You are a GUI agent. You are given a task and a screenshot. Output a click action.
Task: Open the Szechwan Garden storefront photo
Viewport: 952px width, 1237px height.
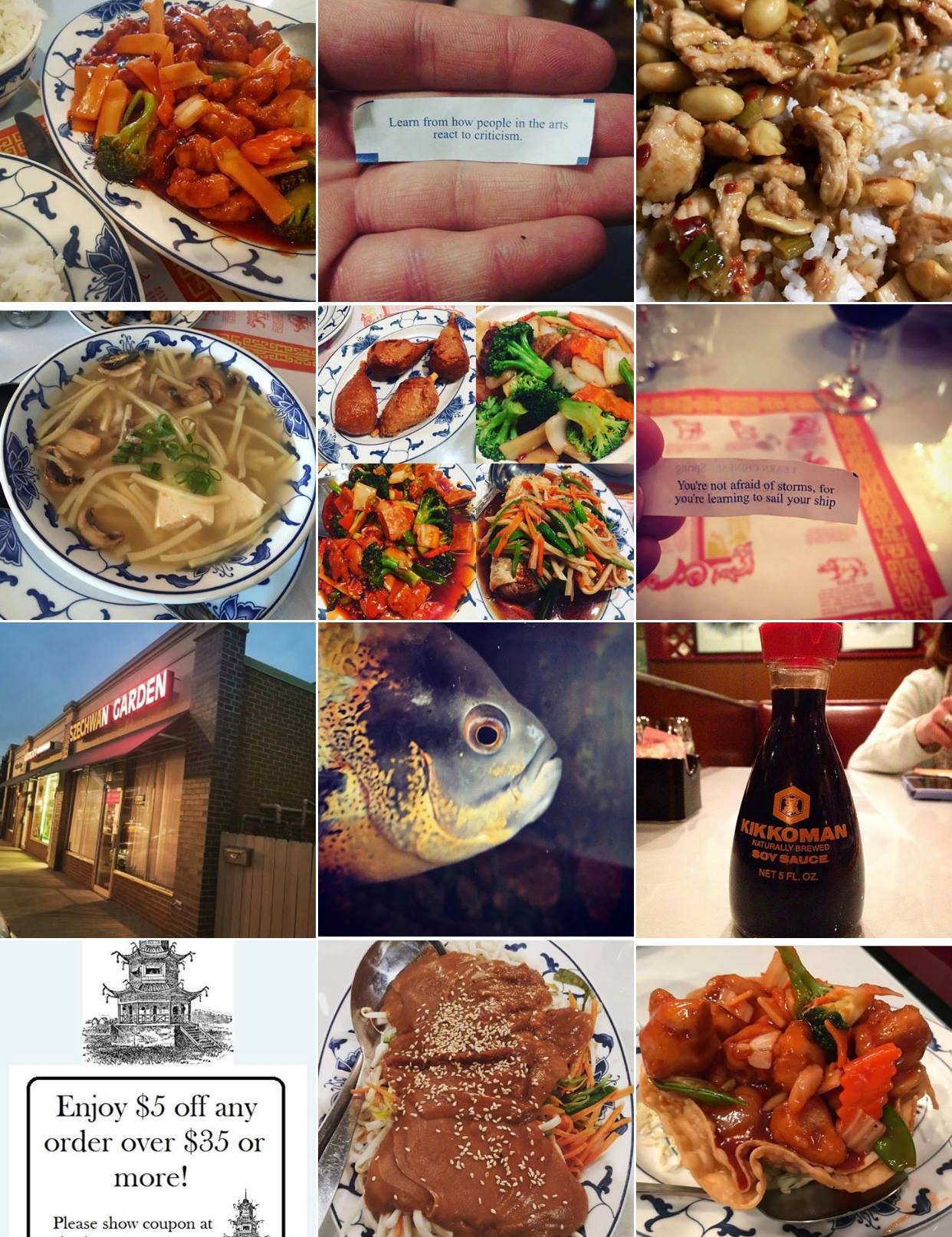tap(158, 780)
